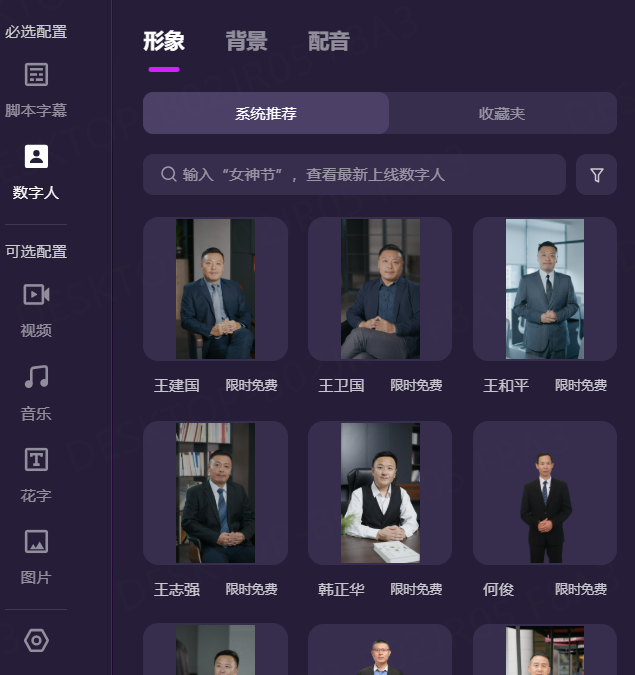
Task: Open 脚本字幕 in the sidebar
Action: (x=36, y=88)
